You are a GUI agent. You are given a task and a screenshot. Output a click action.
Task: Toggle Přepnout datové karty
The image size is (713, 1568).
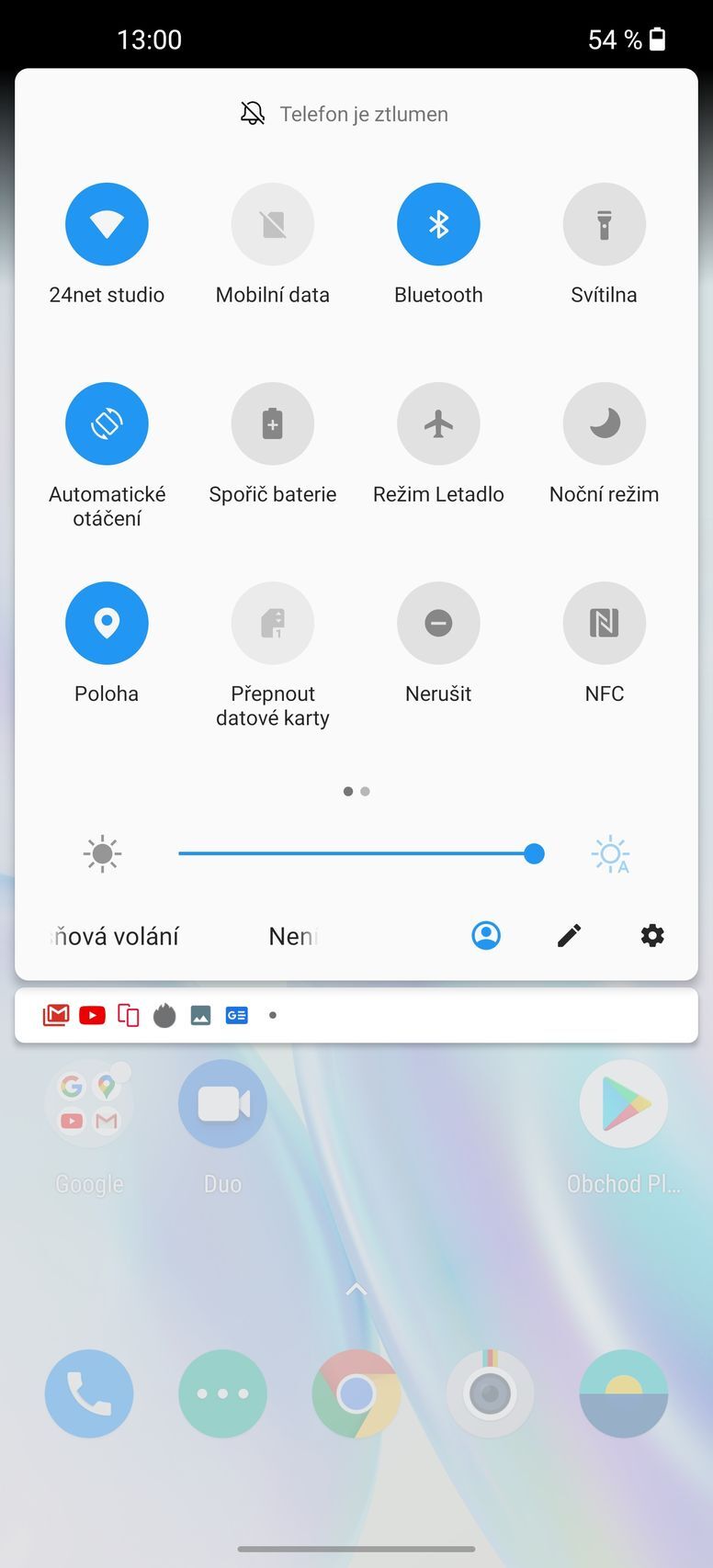[273, 623]
